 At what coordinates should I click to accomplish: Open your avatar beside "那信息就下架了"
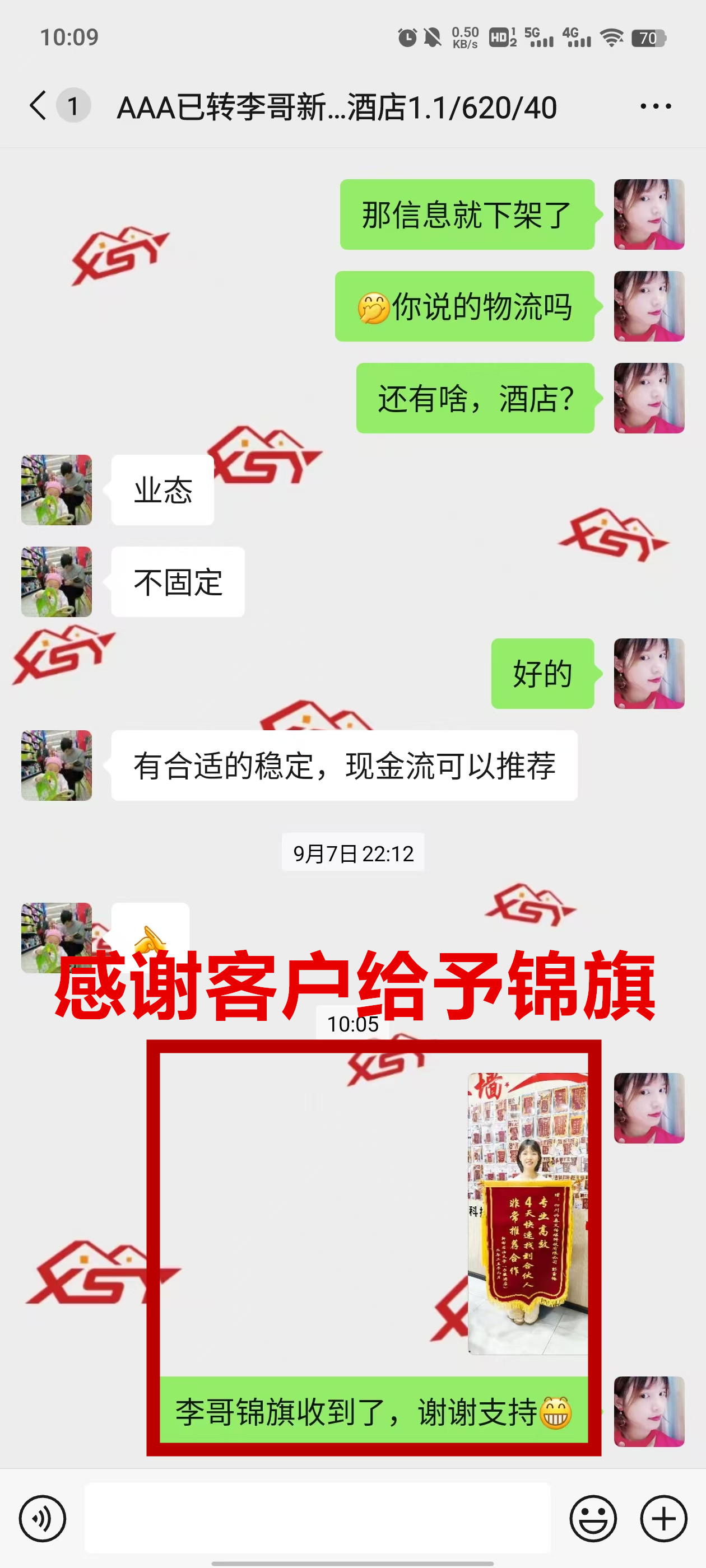(x=649, y=214)
